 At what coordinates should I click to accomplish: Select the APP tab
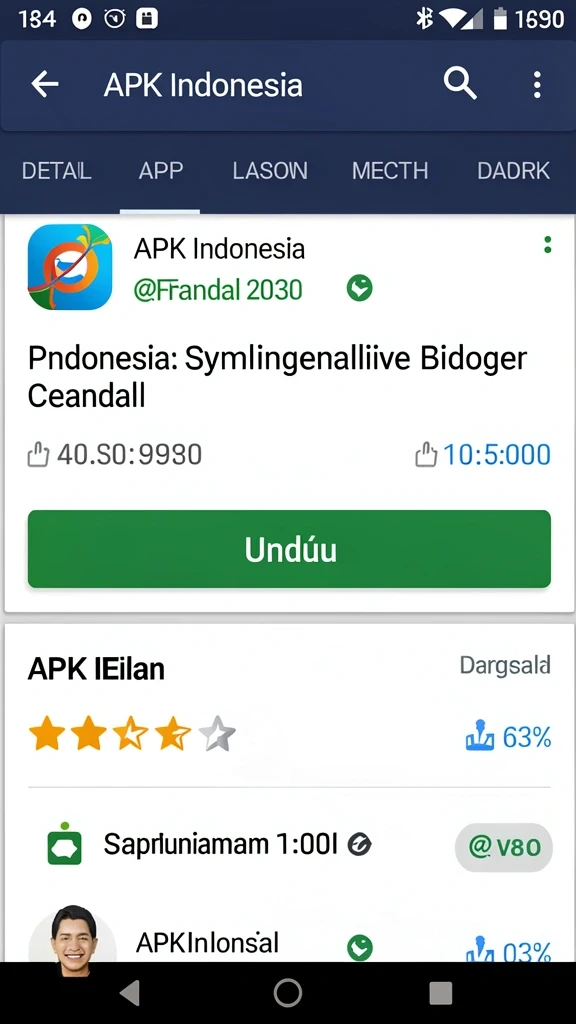coord(161,171)
